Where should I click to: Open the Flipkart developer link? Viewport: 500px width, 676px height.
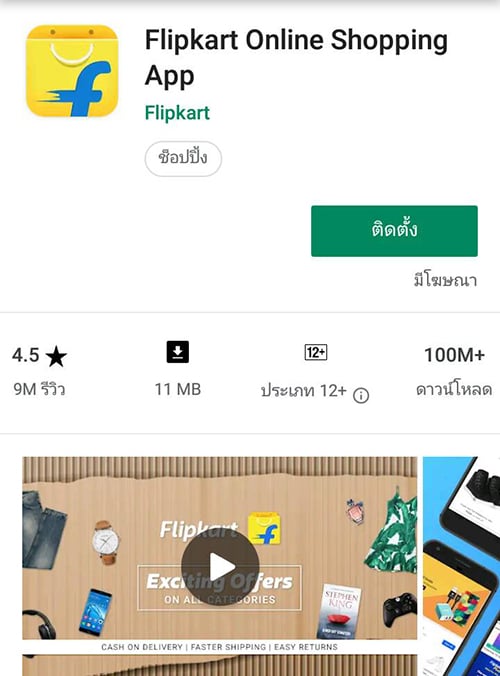pos(177,113)
